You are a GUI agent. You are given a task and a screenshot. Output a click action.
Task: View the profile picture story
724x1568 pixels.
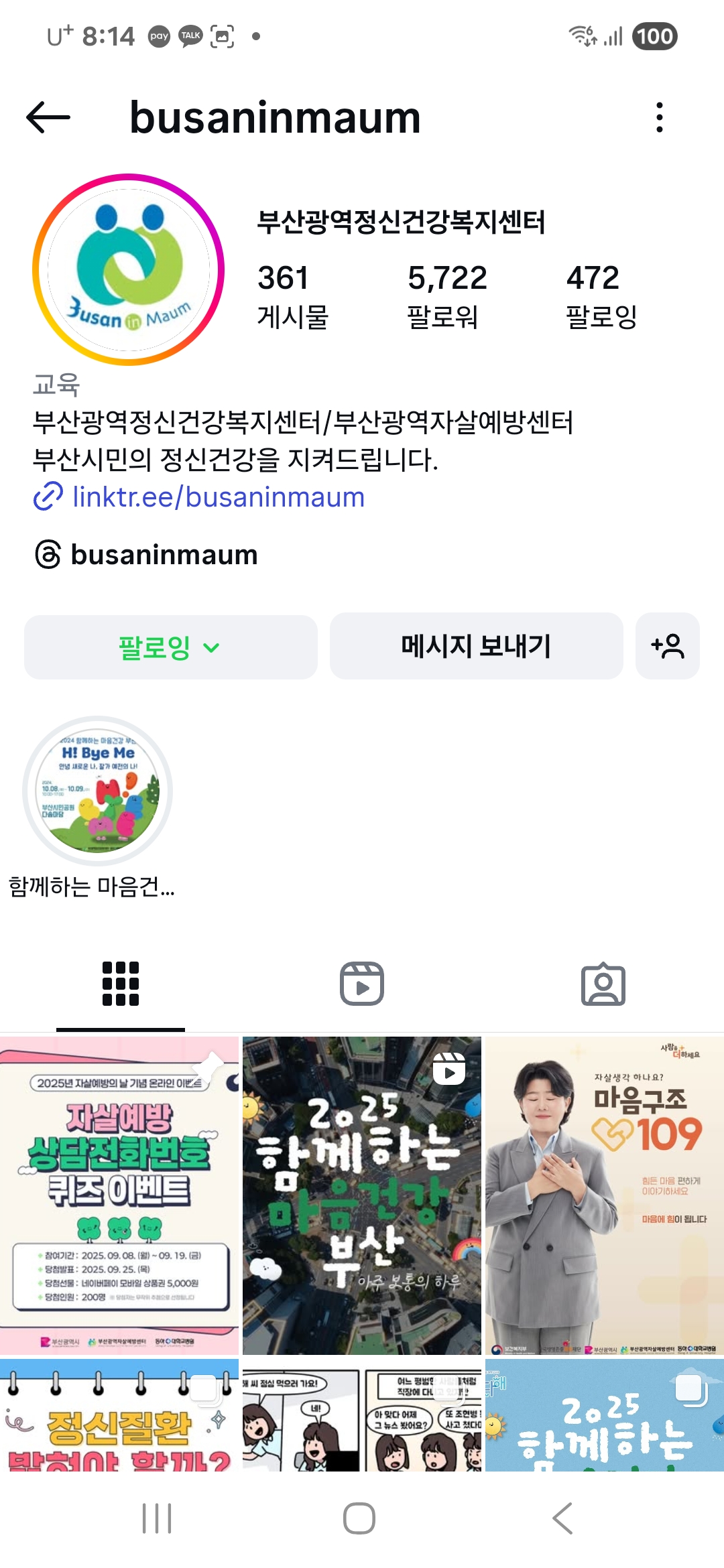click(129, 269)
